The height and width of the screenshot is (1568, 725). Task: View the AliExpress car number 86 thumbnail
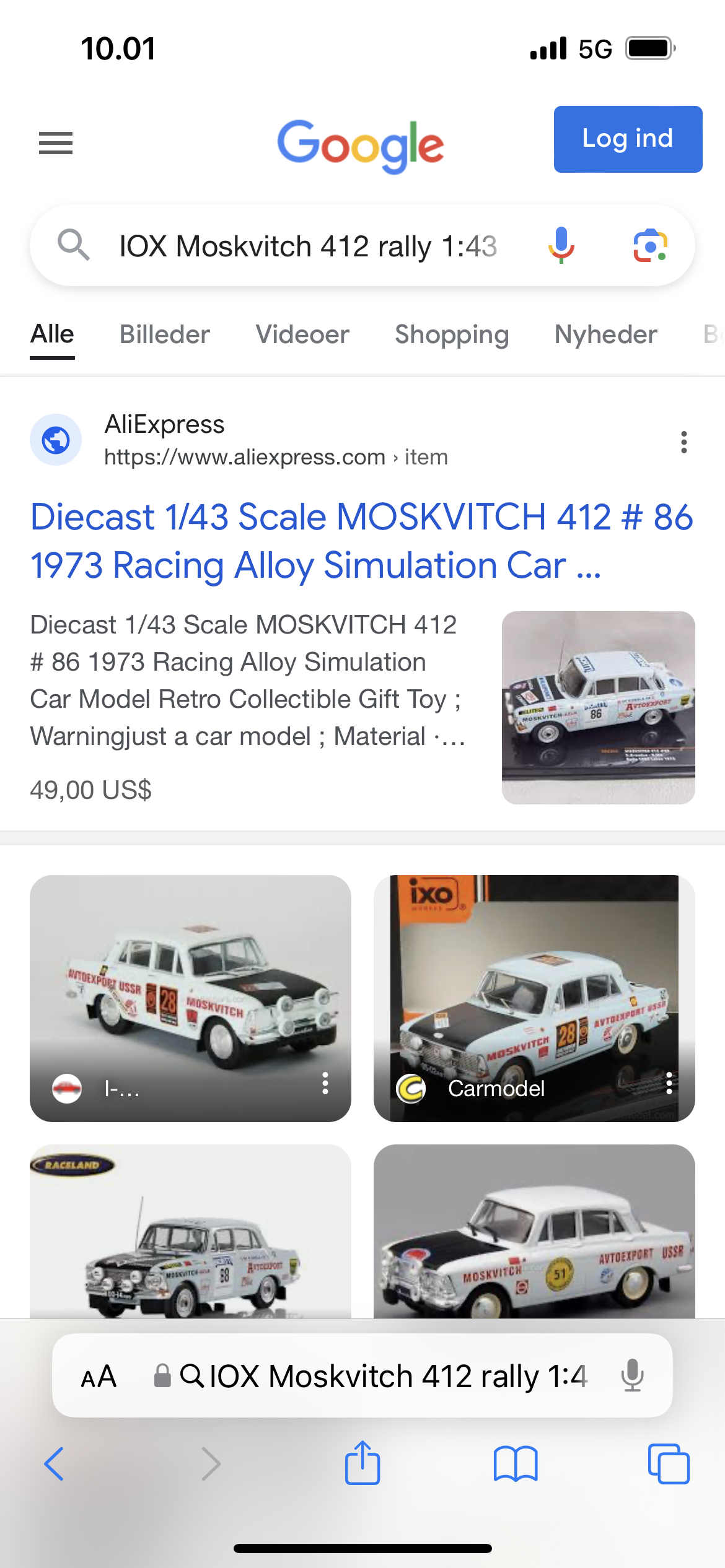pos(598,708)
